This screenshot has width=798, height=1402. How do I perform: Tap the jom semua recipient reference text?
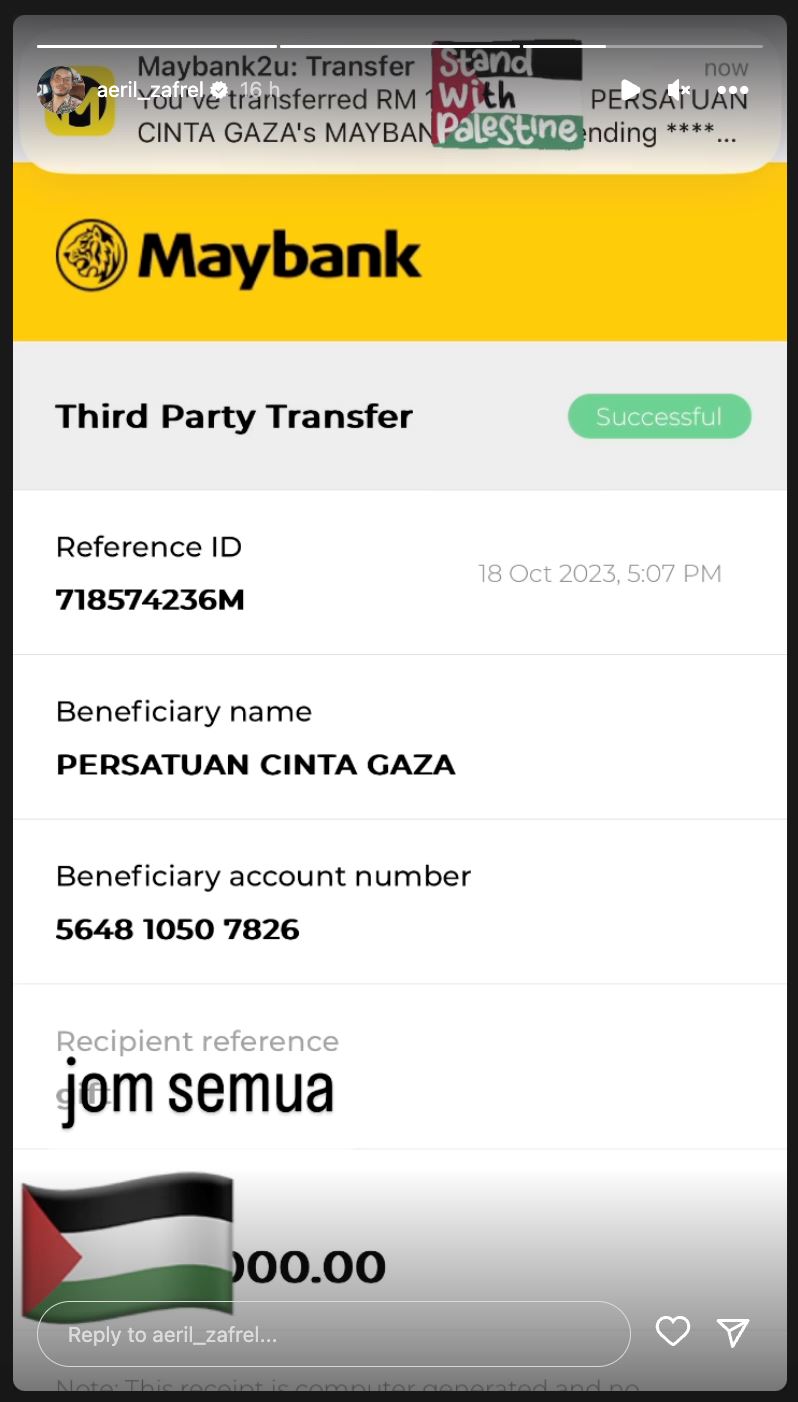click(197, 1089)
